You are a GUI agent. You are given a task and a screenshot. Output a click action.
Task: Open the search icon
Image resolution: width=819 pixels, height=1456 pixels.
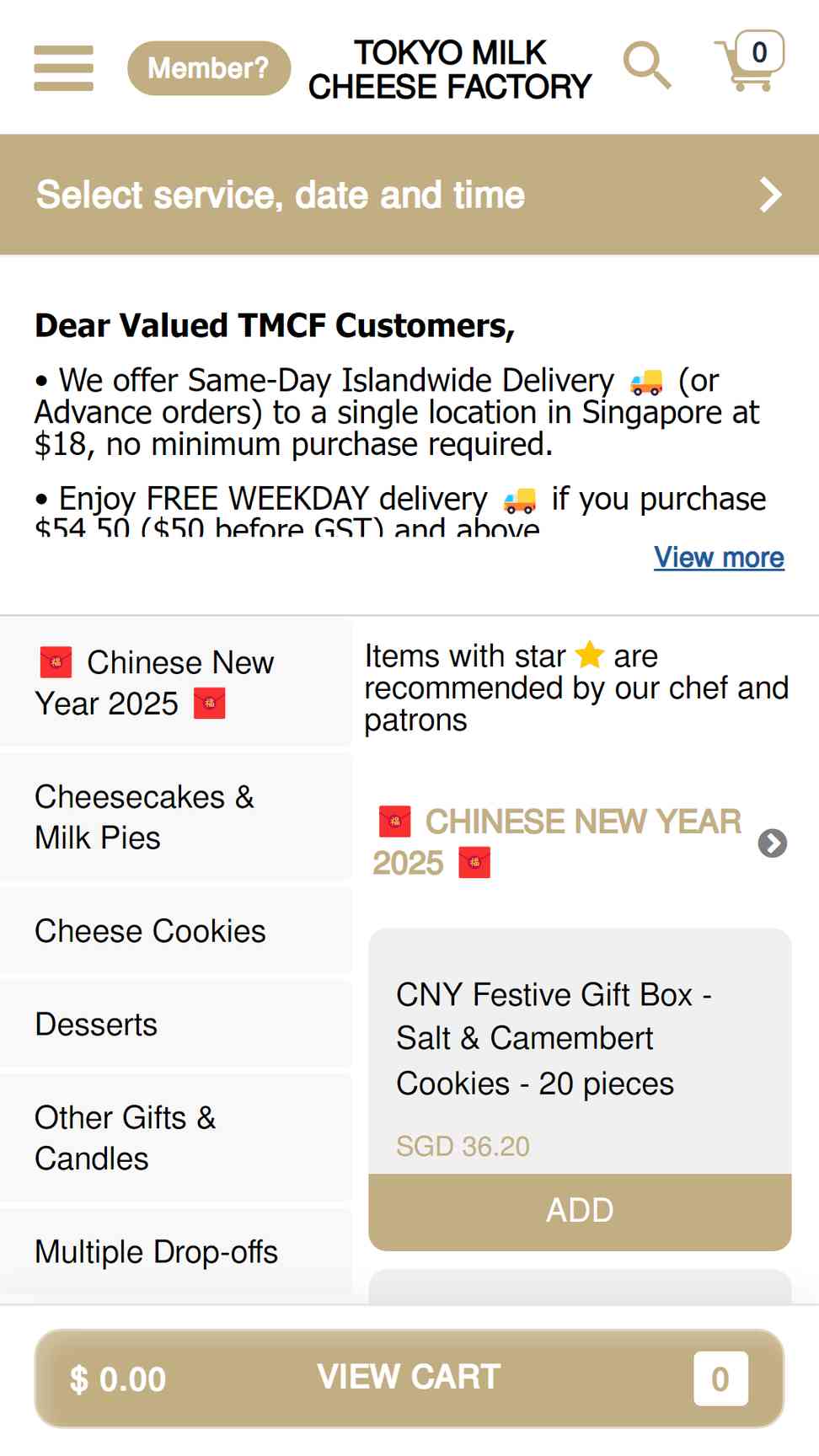click(x=647, y=66)
